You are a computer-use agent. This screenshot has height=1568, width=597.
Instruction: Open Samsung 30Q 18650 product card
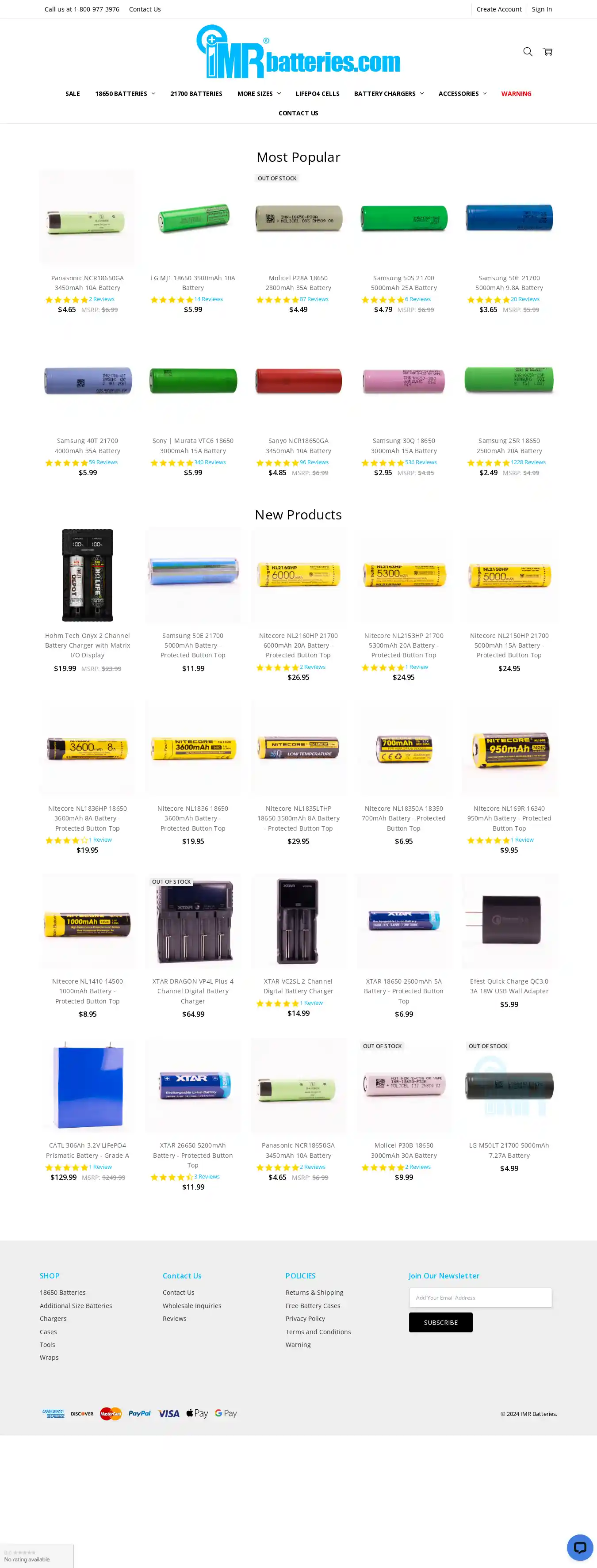[x=403, y=446]
